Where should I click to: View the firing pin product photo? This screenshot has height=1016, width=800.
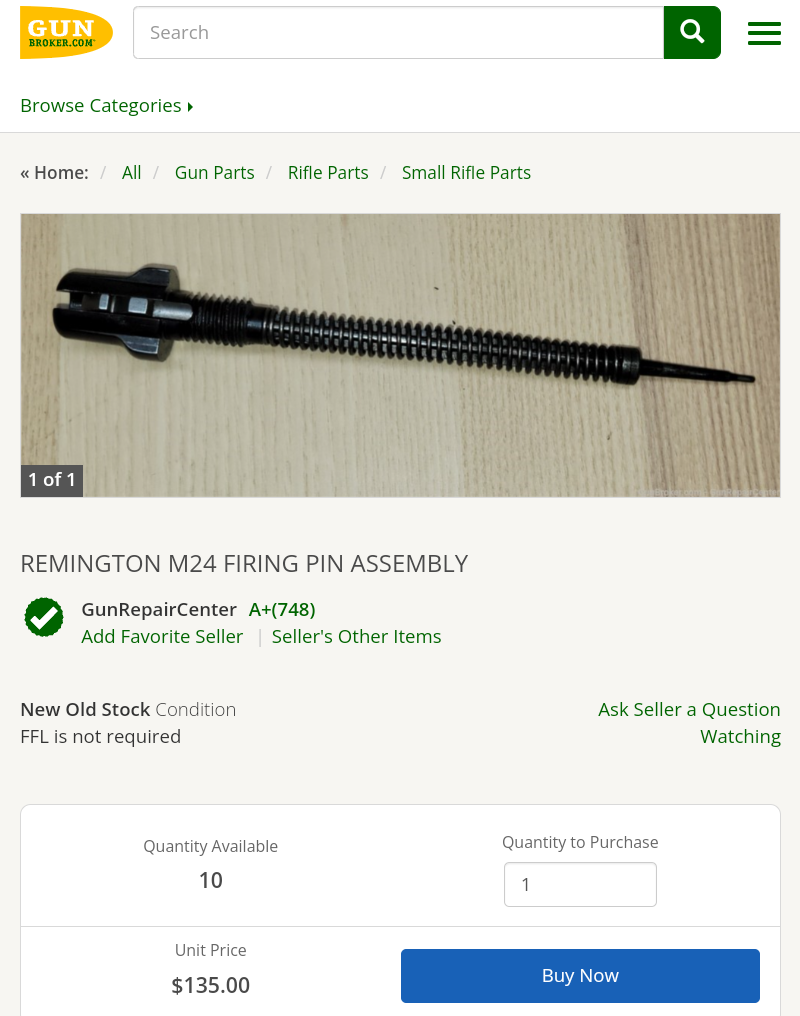coord(400,355)
